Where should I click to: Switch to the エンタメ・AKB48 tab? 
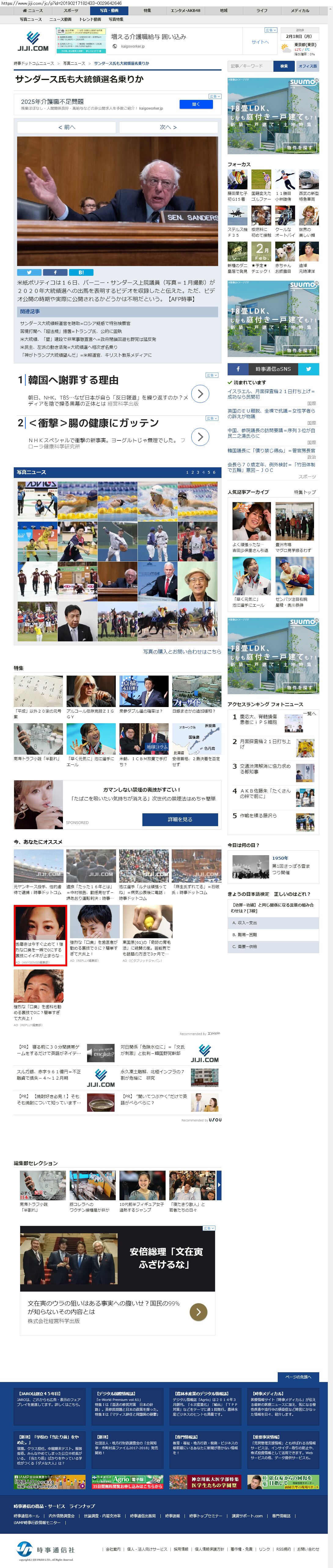pos(185,10)
